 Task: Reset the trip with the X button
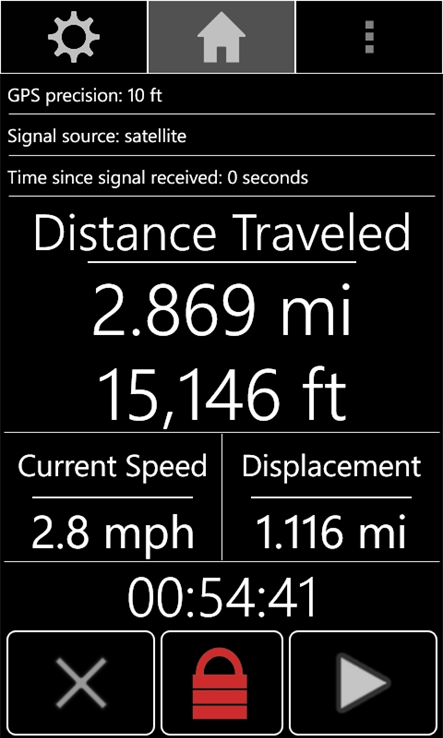81,683
